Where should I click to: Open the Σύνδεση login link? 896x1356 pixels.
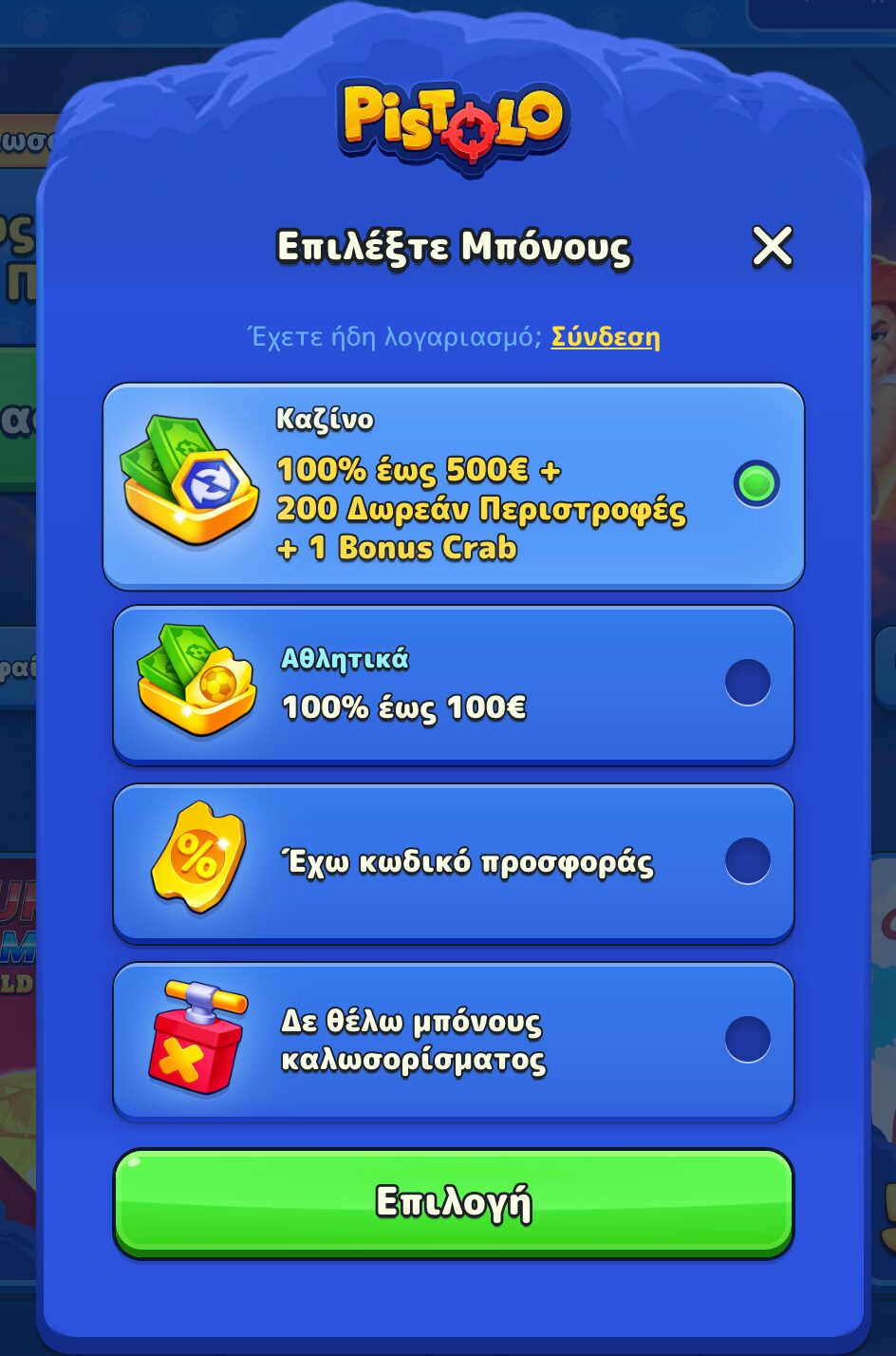click(605, 337)
